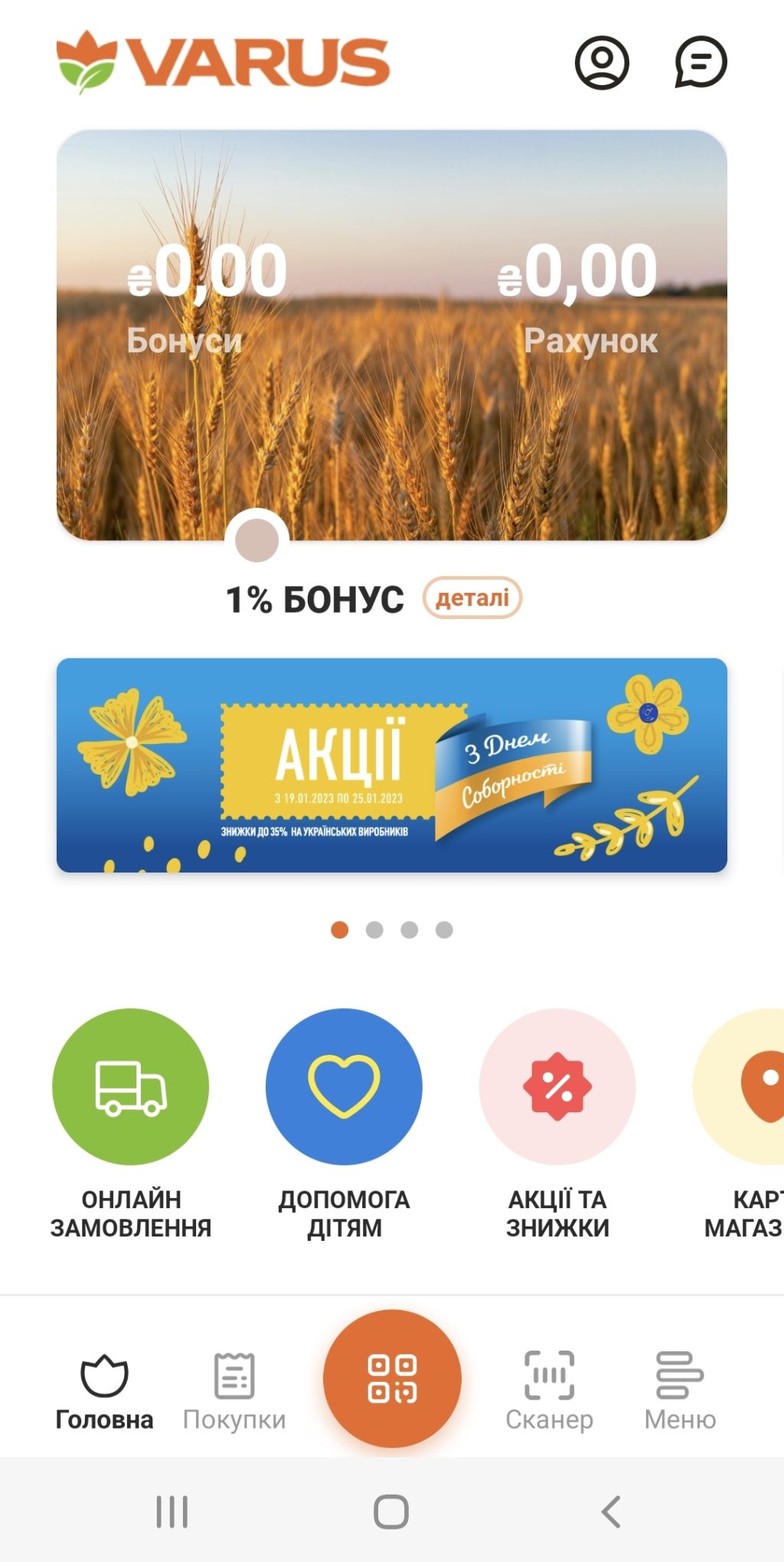The height and width of the screenshot is (1562, 784).
Task: Tap the wheat field bonus card
Action: click(x=391, y=335)
